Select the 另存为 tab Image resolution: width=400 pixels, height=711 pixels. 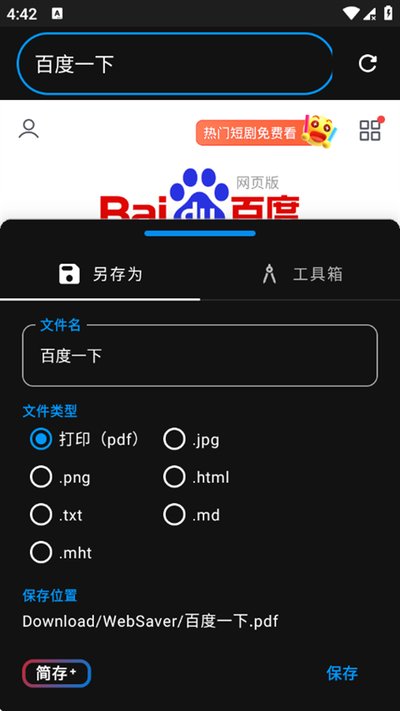tap(100, 274)
